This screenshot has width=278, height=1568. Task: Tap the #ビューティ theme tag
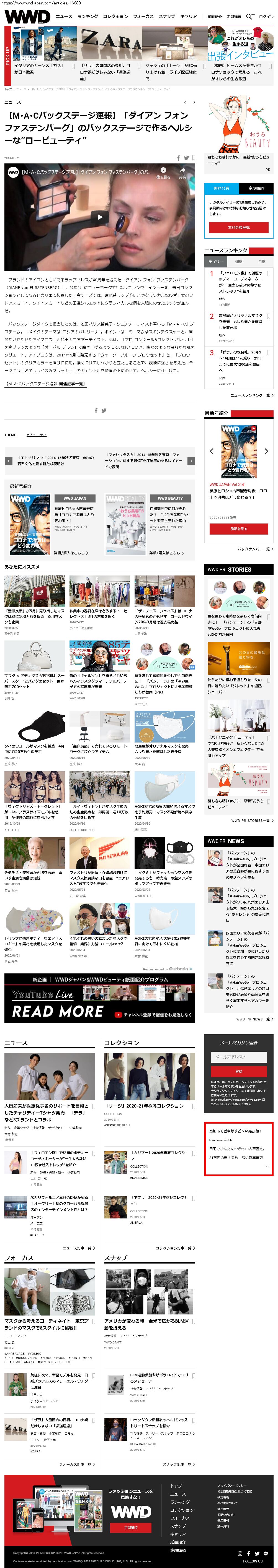tap(37, 435)
